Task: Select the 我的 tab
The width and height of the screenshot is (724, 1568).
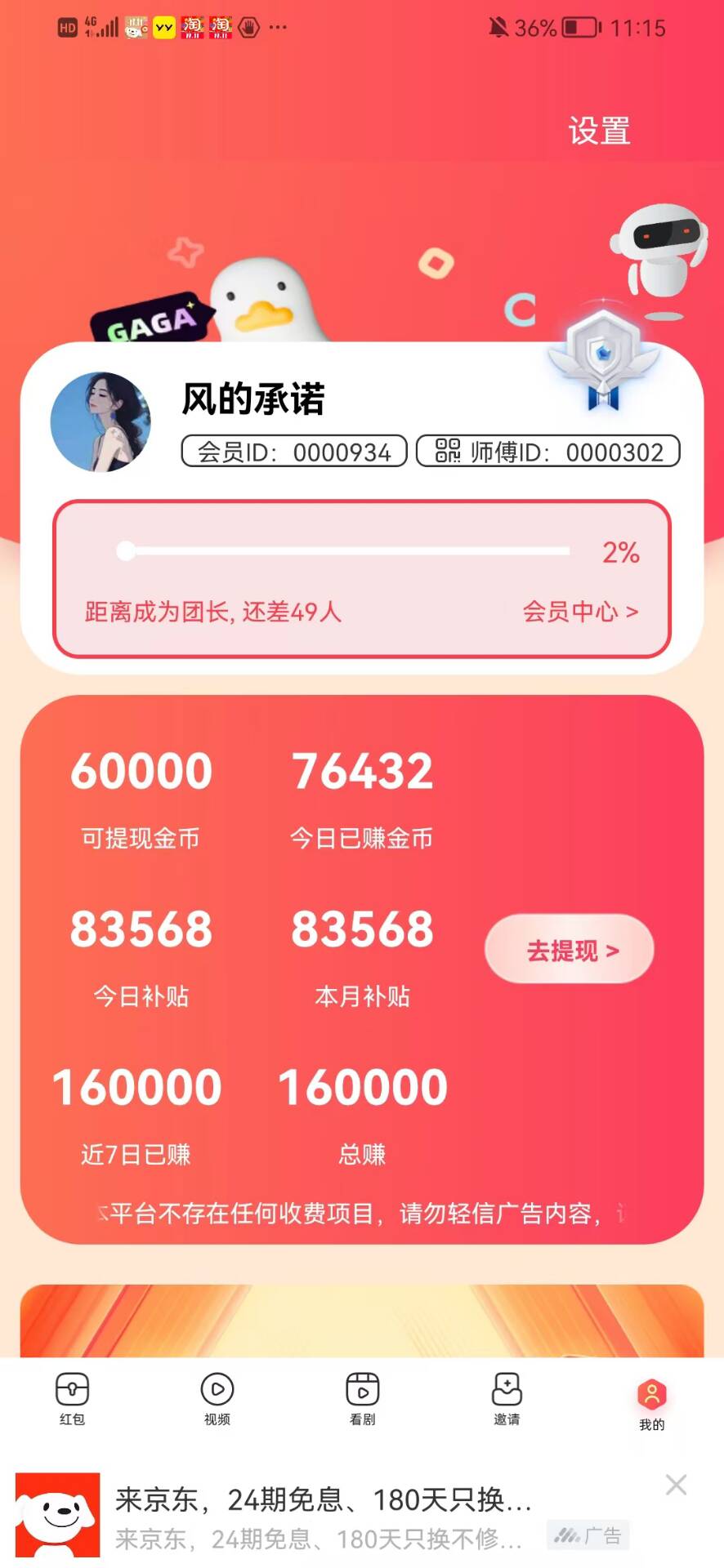Action: tap(652, 1404)
